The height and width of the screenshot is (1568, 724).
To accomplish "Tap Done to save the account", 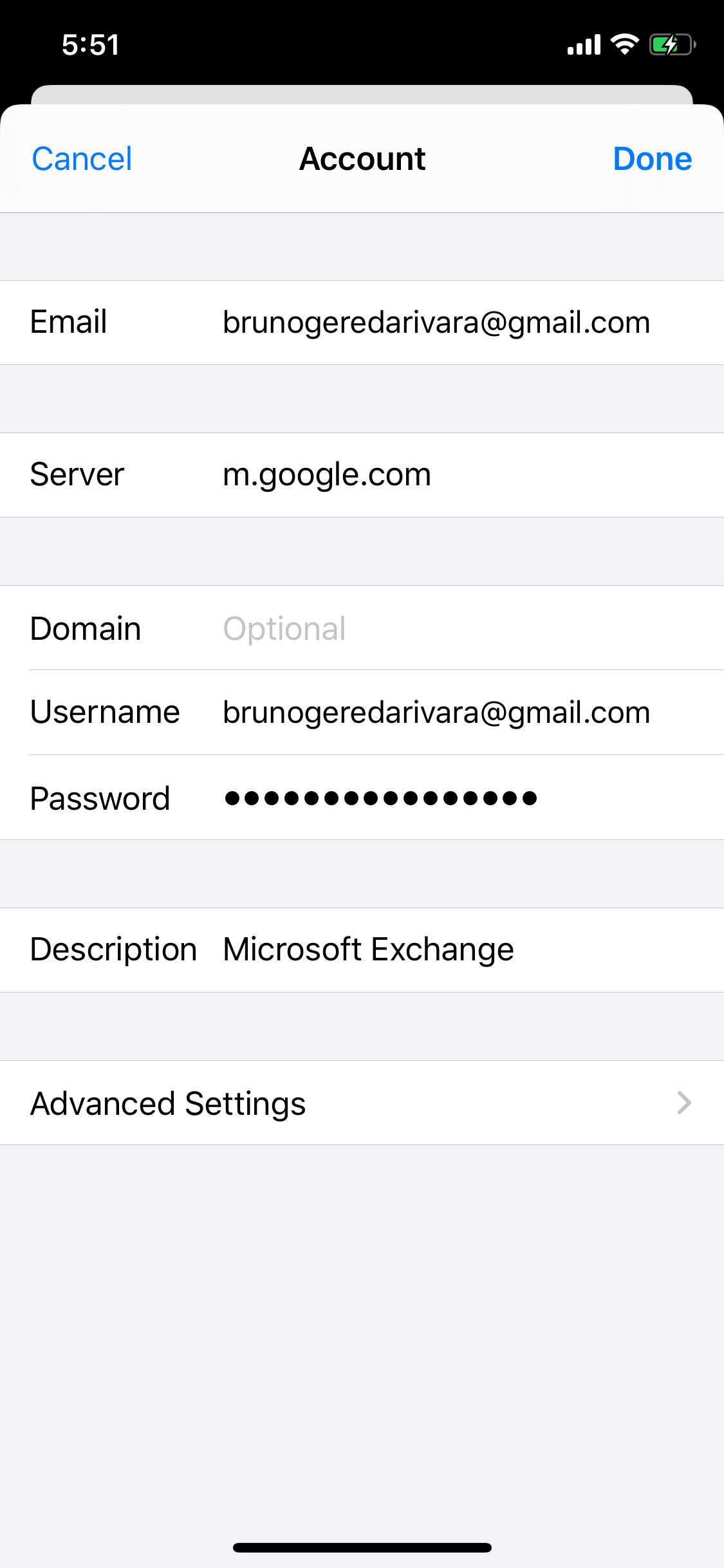I will click(x=652, y=159).
